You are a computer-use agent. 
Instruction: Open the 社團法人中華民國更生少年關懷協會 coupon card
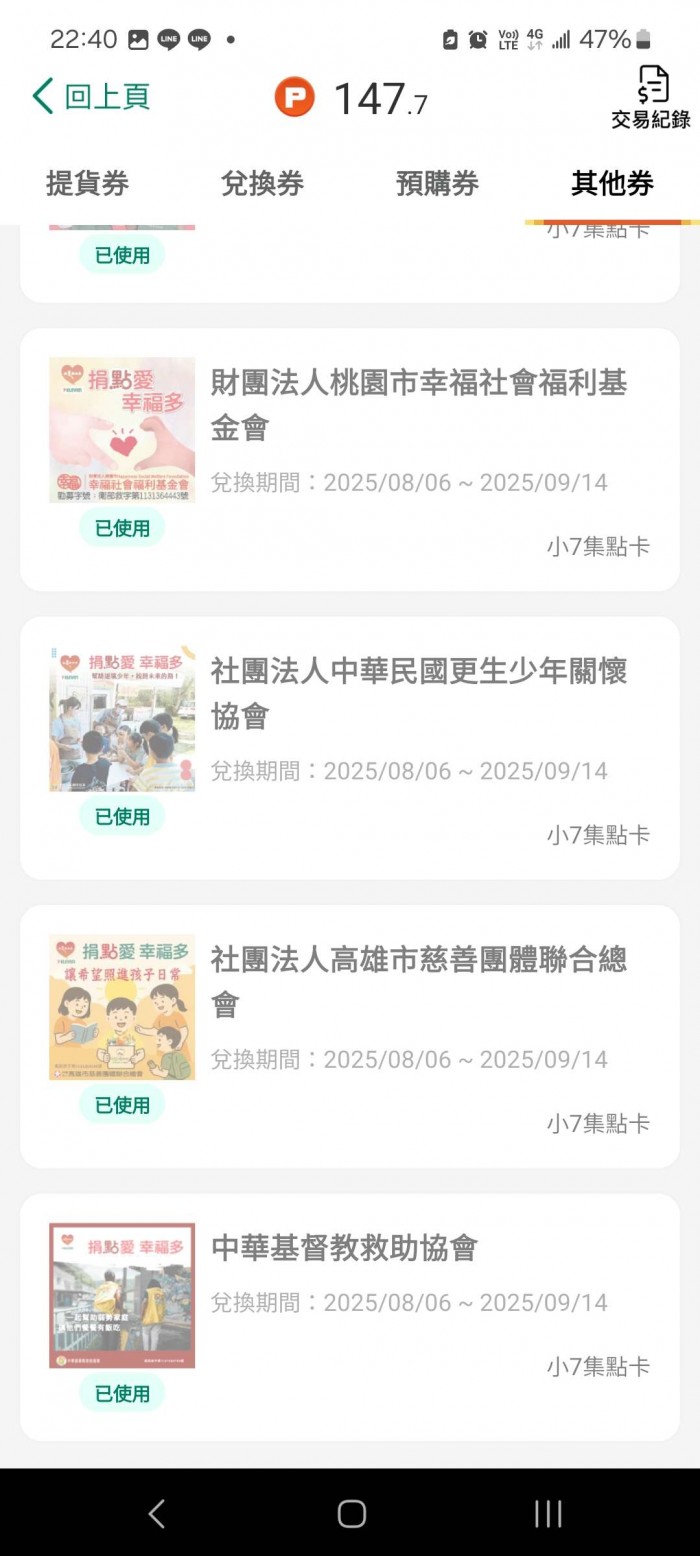(418, 692)
